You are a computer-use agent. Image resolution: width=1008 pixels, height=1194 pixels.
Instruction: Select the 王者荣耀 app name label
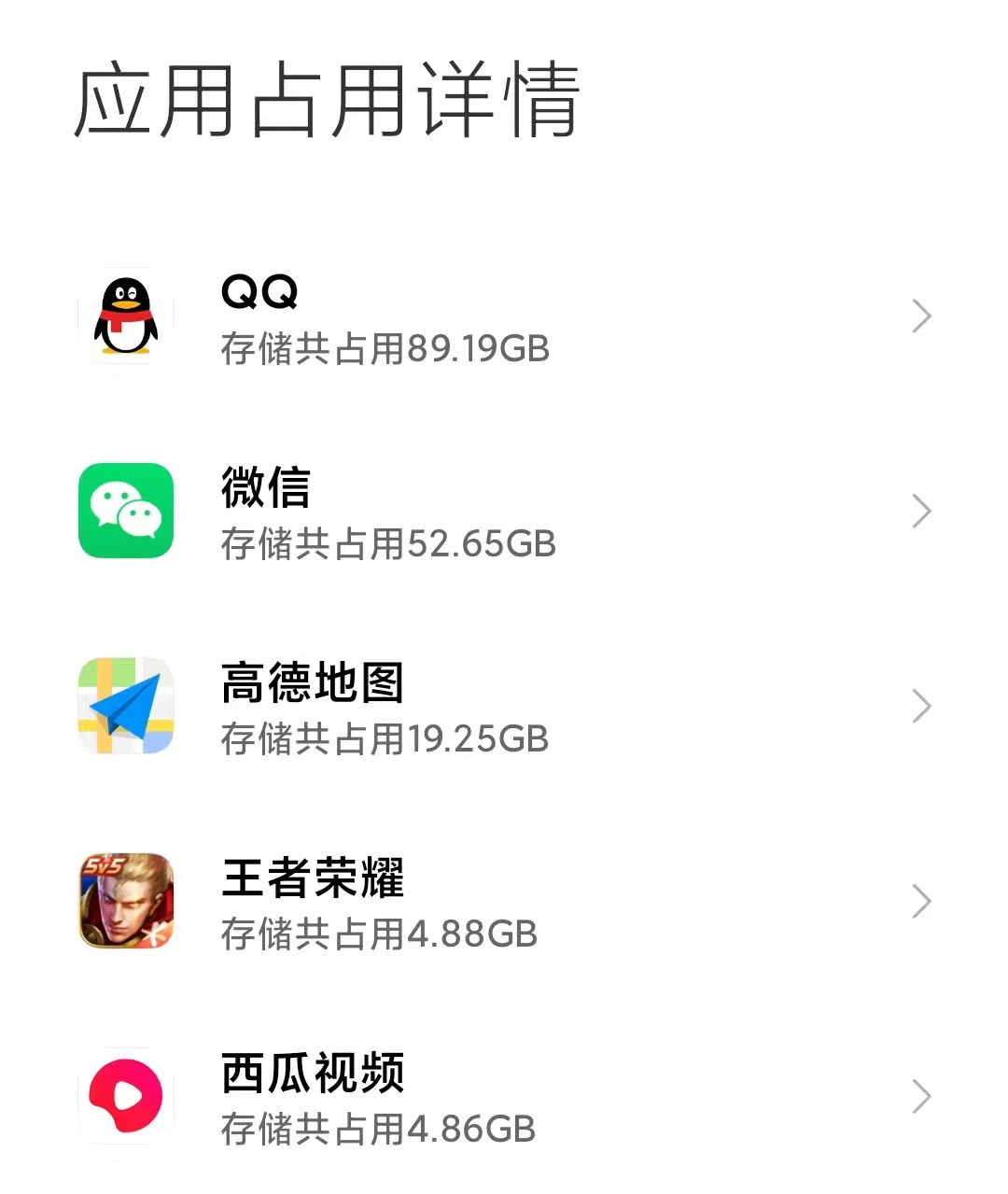tap(312, 878)
